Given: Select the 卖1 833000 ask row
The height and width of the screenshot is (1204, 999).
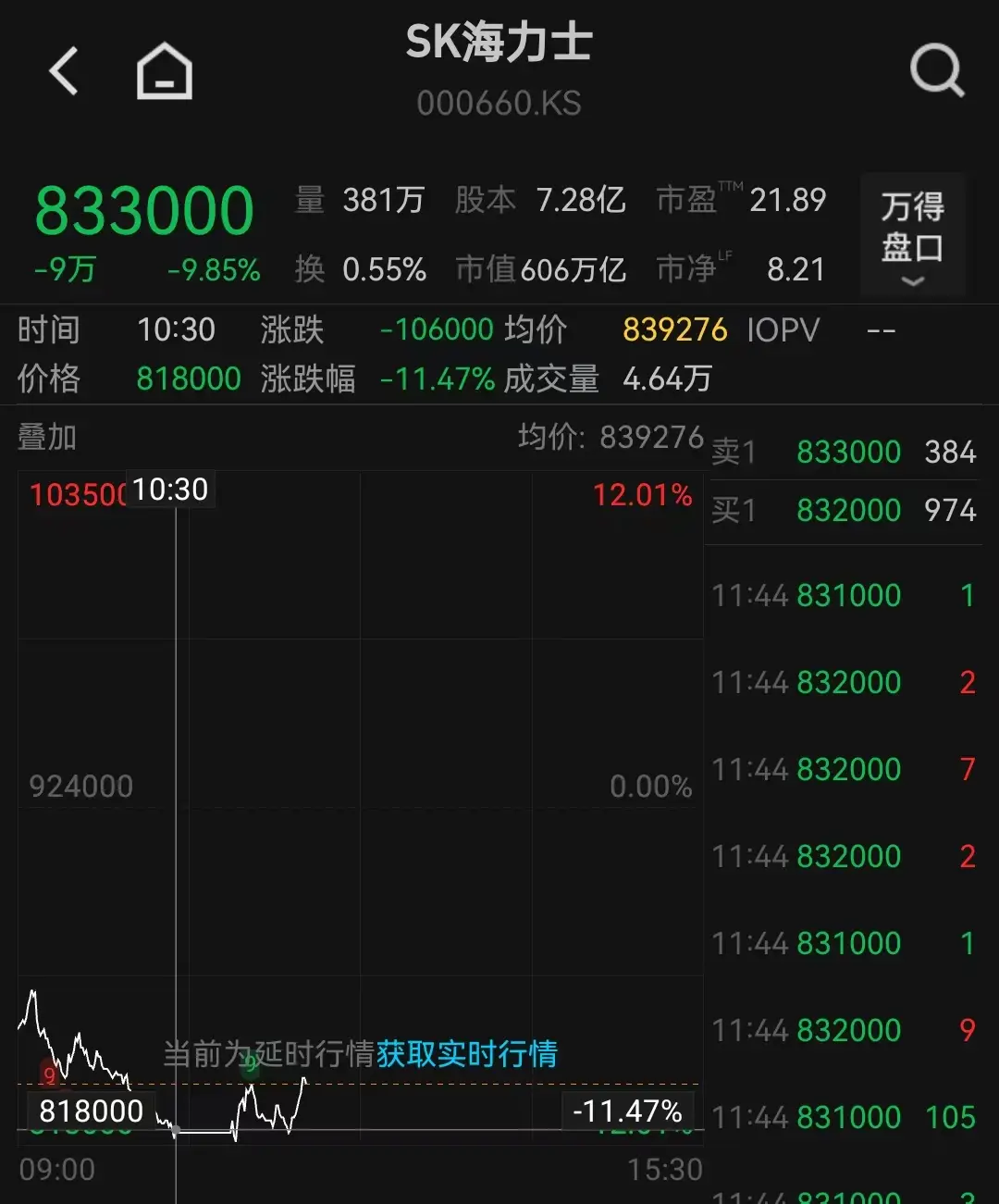Looking at the screenshot, I should pos(832,453).
